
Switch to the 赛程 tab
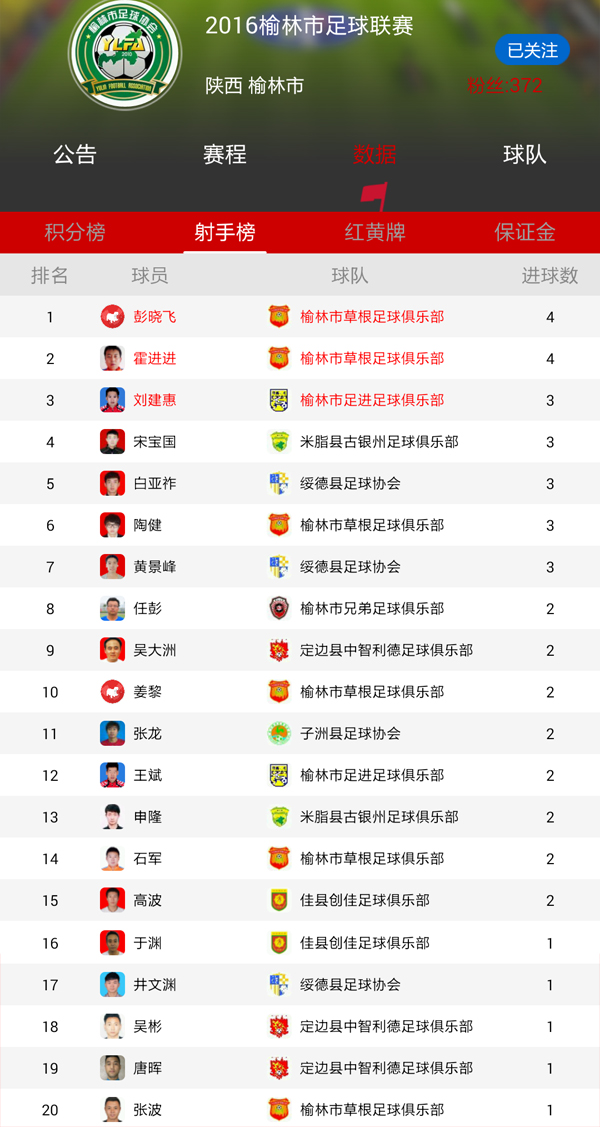pyautogui.click(x=225, y=155)
